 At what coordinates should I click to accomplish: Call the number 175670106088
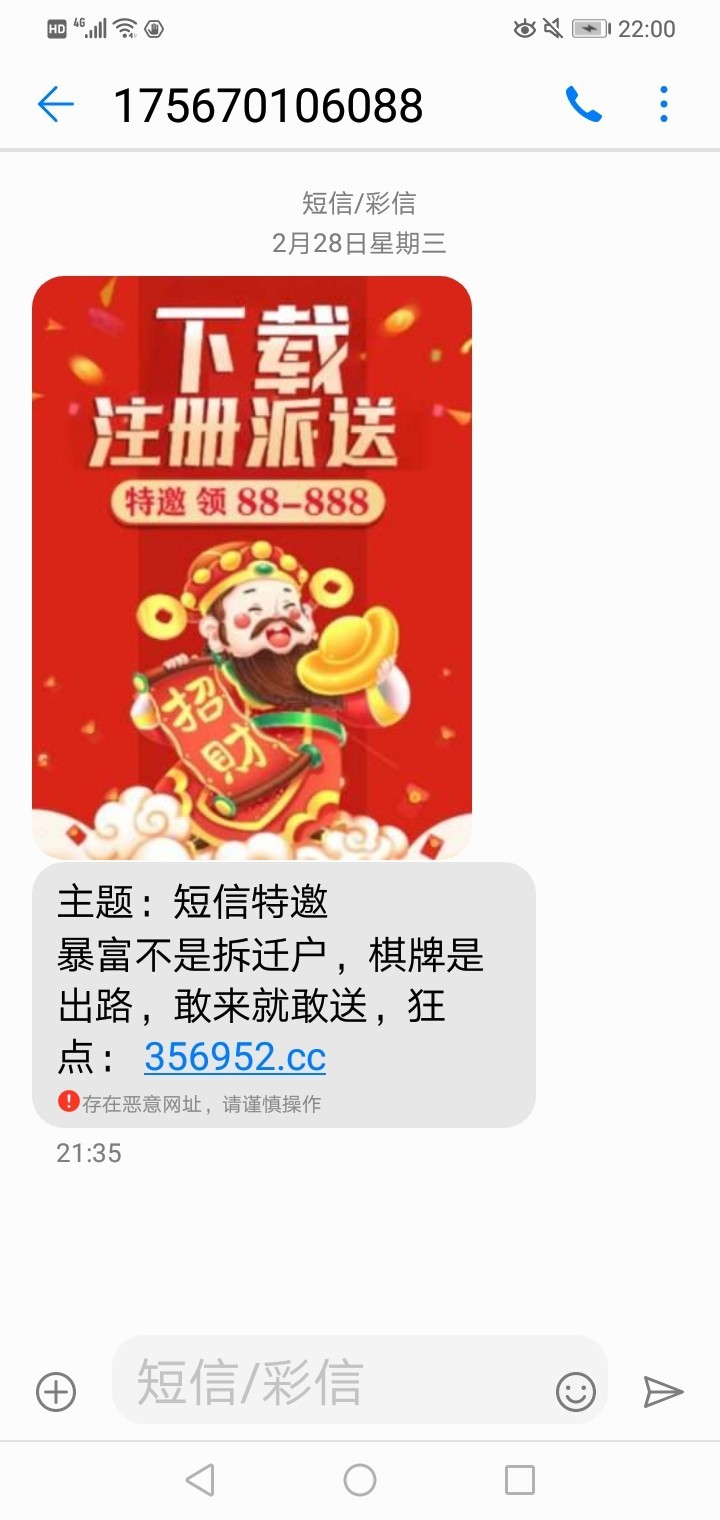(584, 104)
